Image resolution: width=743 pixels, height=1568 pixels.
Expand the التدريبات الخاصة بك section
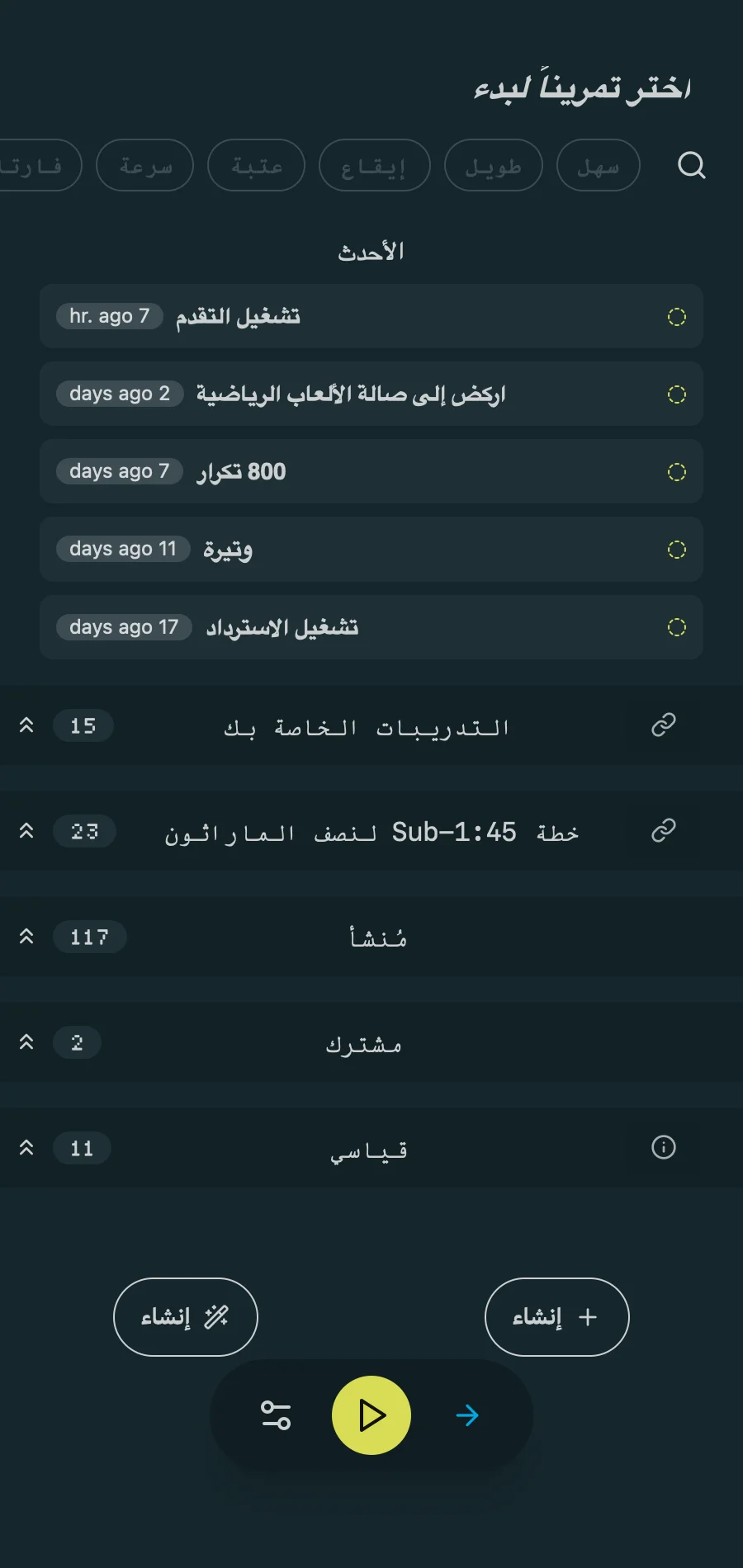point(26,725)
